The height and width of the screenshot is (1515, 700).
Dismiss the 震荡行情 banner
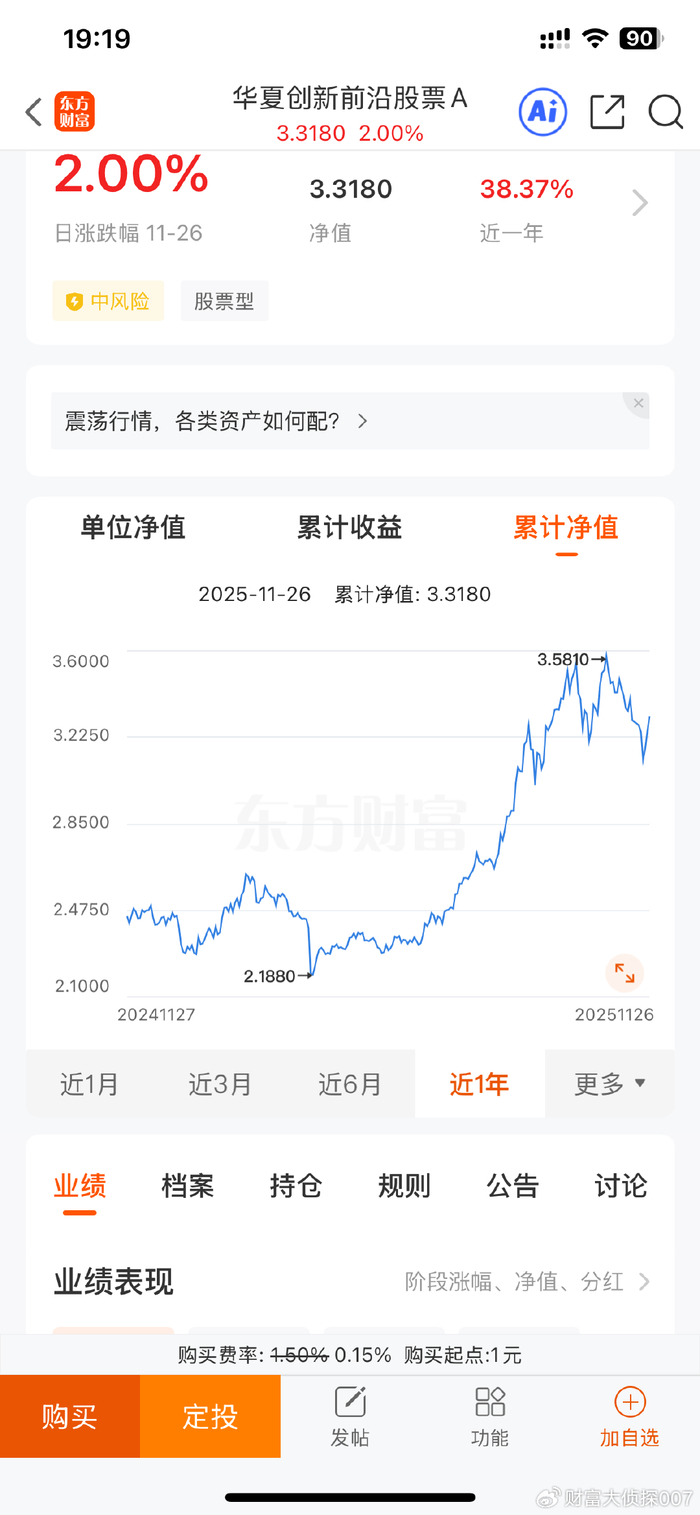click(638, 404)
